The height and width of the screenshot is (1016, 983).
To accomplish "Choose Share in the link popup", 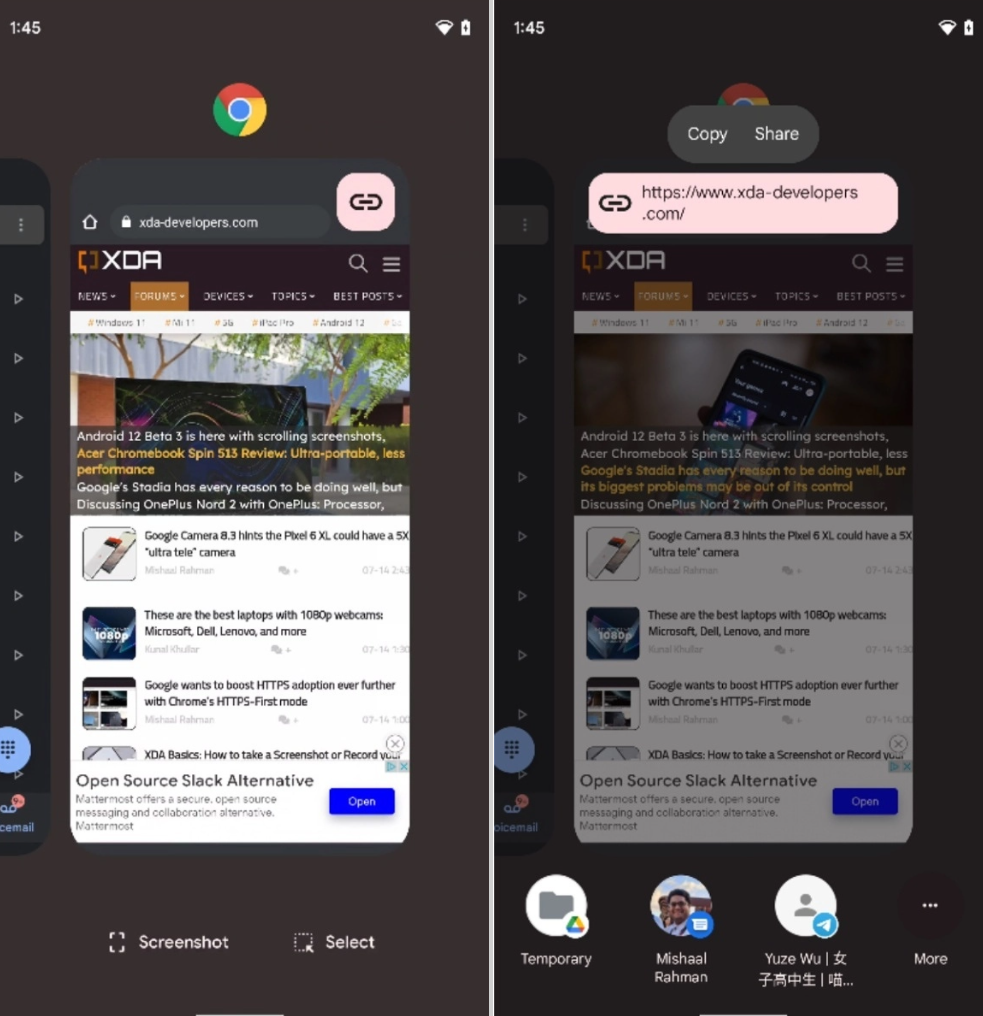I will point(777,134).
